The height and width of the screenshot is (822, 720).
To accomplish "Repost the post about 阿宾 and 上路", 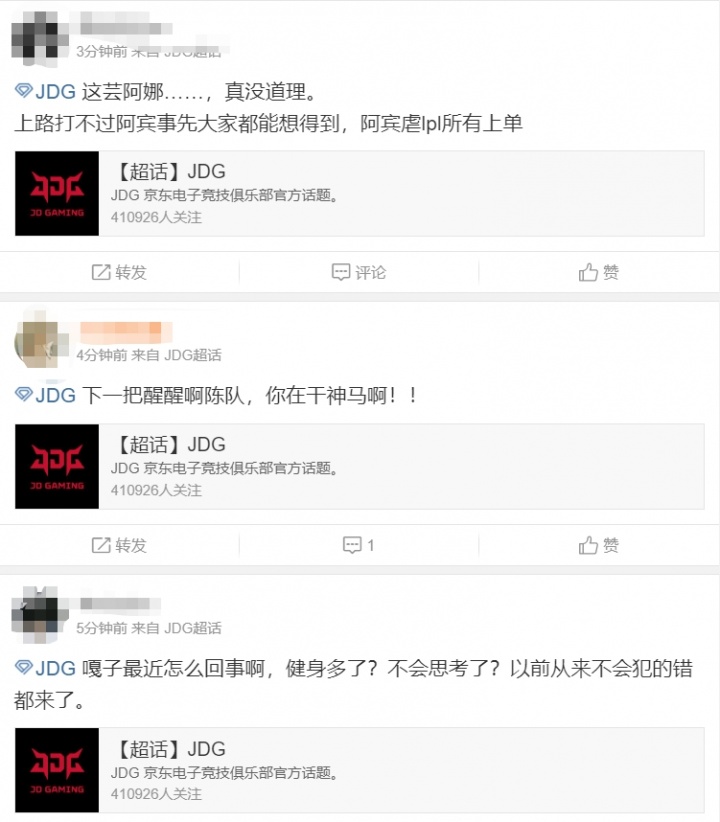I will coord(119,272).
